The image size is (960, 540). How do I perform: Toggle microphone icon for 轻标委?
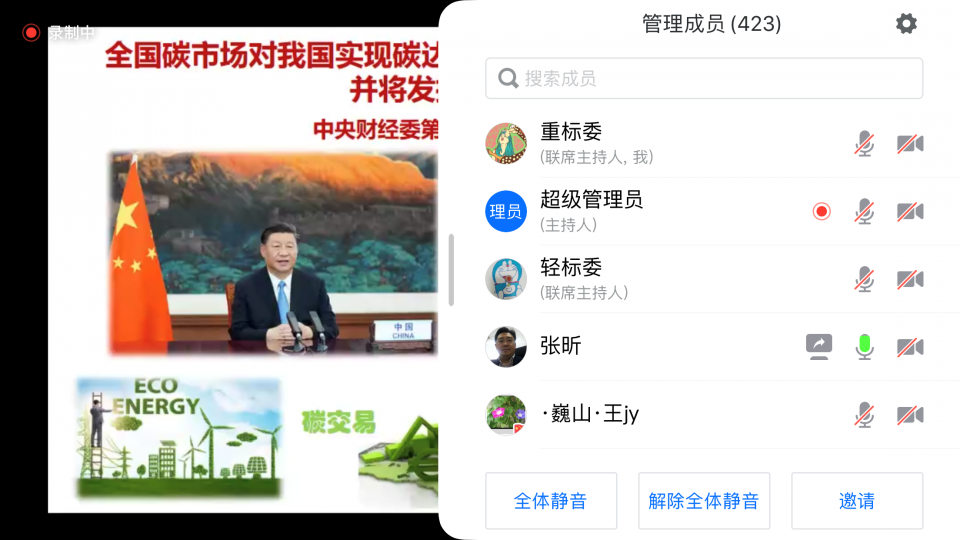pyautogui.click(x=864, y=279)
